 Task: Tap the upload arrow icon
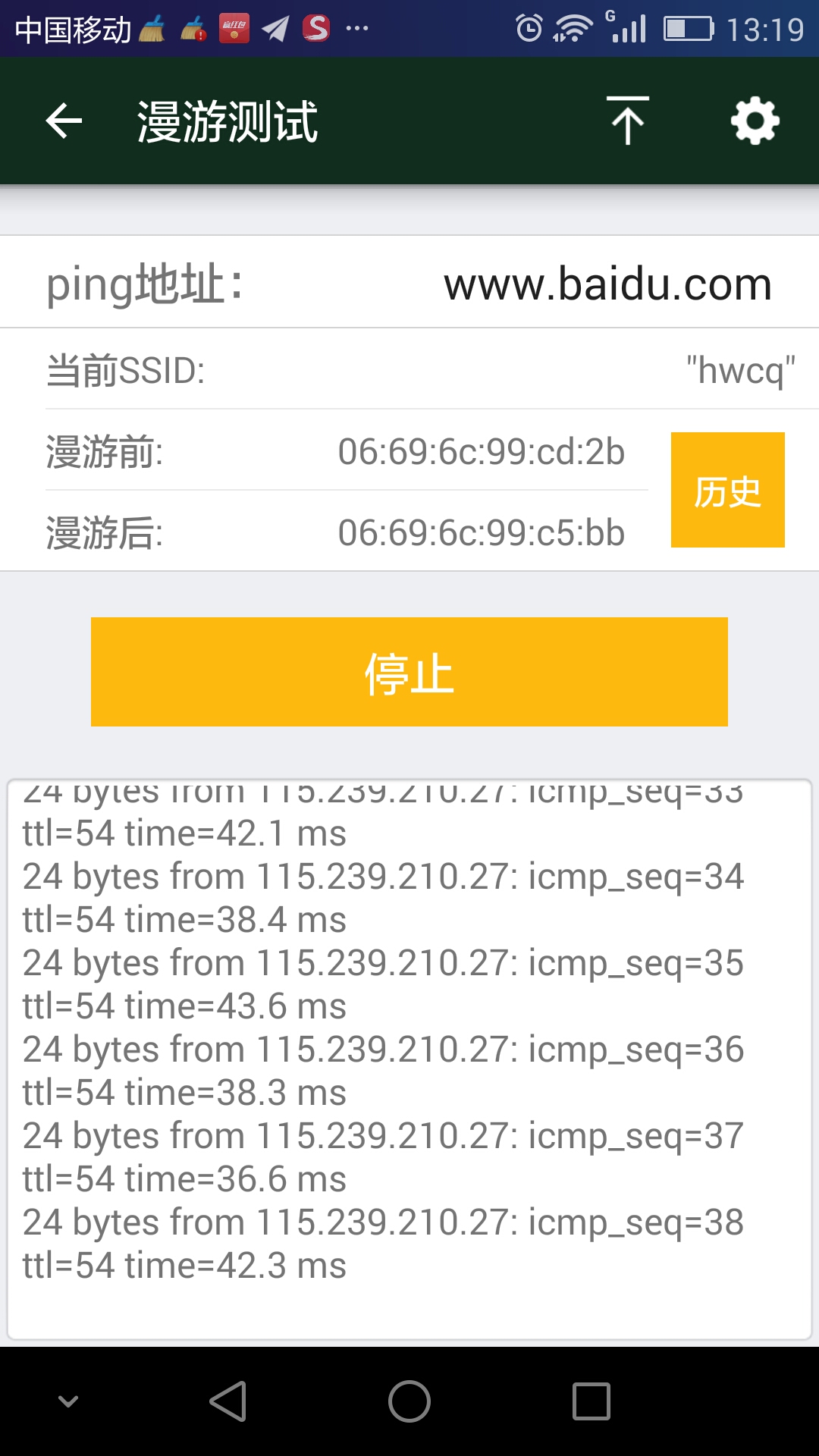[x=627, y=121]
